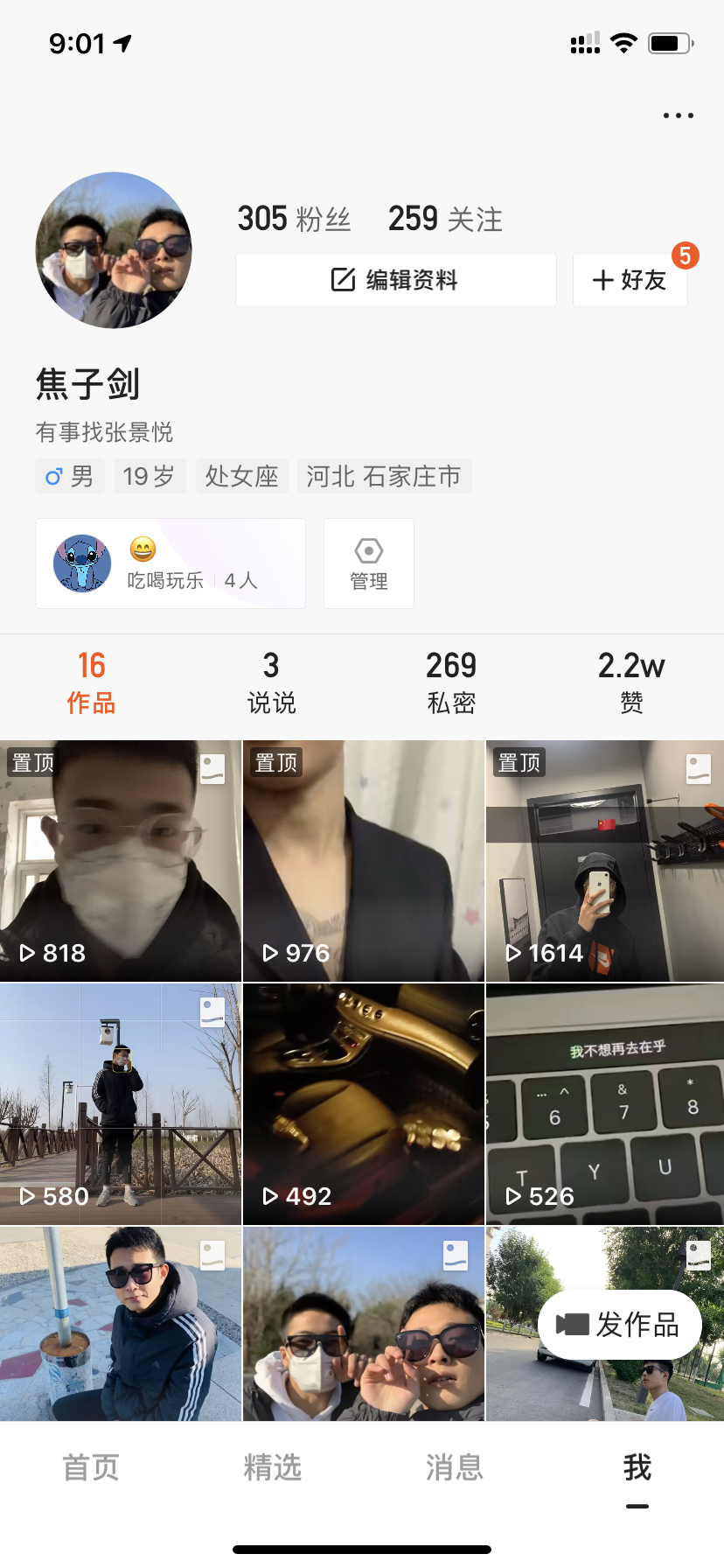Open the keyboard video with 526 views
This screenshot has height=1568, width=724.
605,1104
